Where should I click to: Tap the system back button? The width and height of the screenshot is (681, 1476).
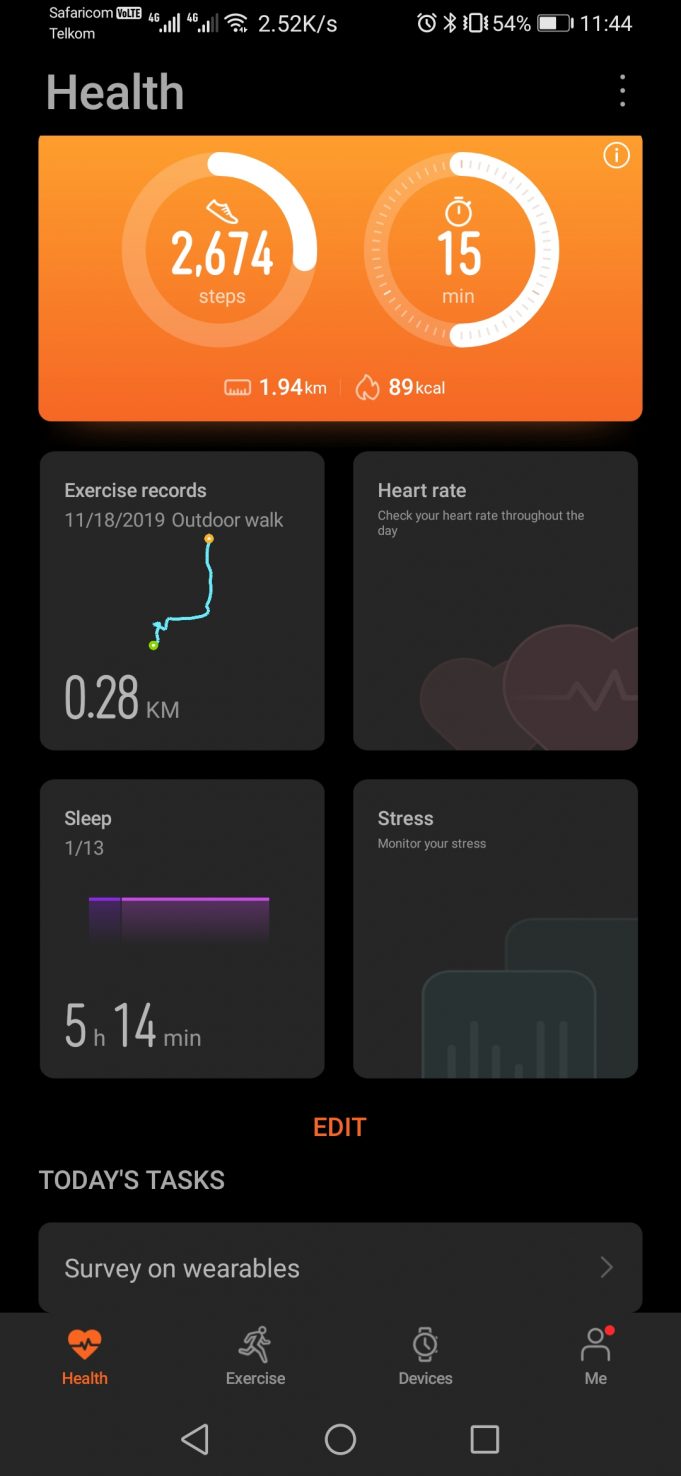pyautogui.click(x=195, y=1439)
